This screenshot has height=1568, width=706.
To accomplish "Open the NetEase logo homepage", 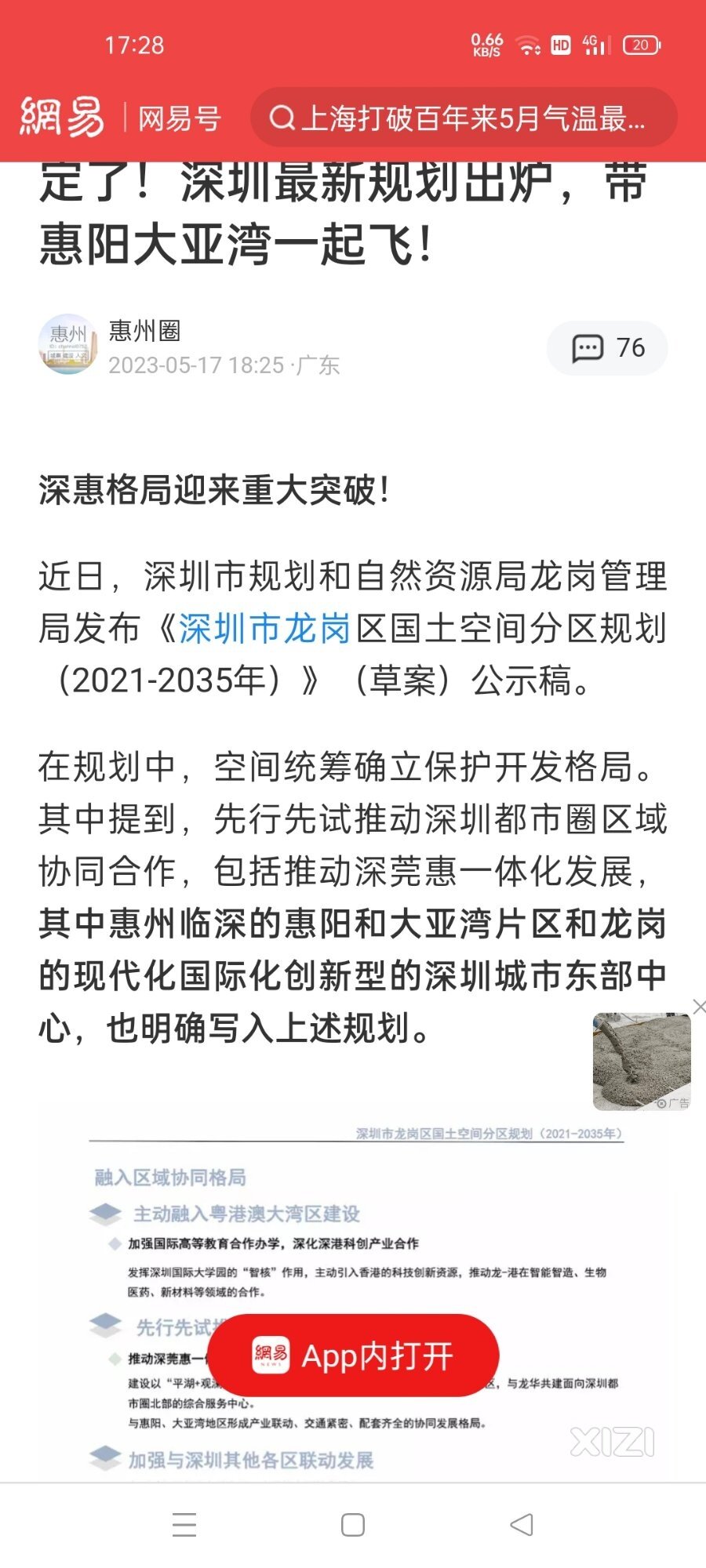I will click(x=61, y=118).
